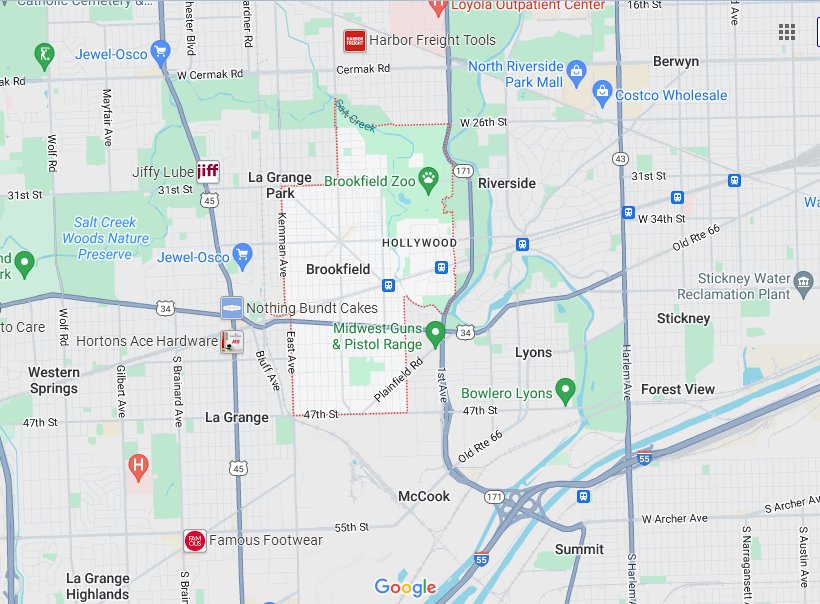
Task: Select the Harbor Freight Tools marker
Action: [x=354, y=40]
